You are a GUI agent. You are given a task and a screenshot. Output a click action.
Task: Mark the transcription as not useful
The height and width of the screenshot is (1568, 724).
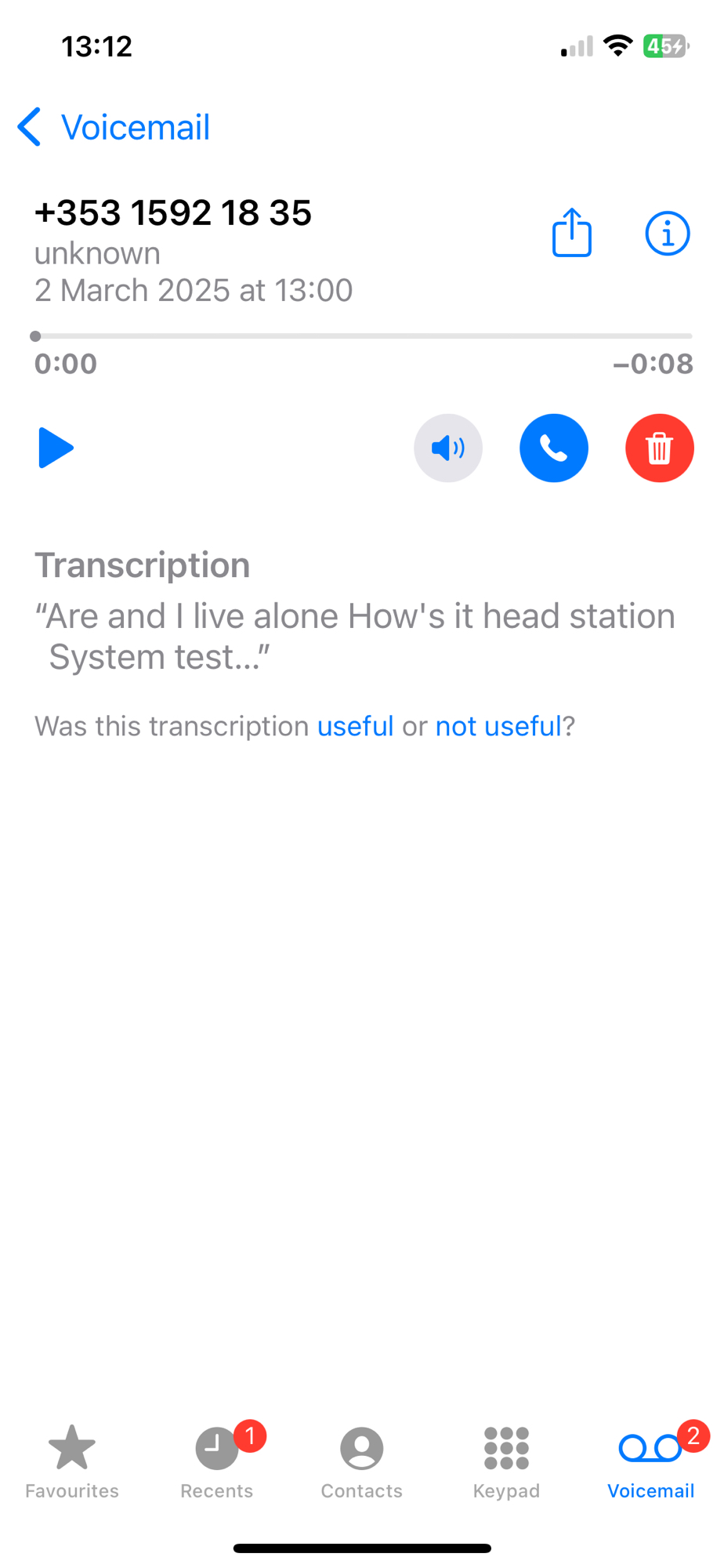pyautogui.click(x=498, y=726)
